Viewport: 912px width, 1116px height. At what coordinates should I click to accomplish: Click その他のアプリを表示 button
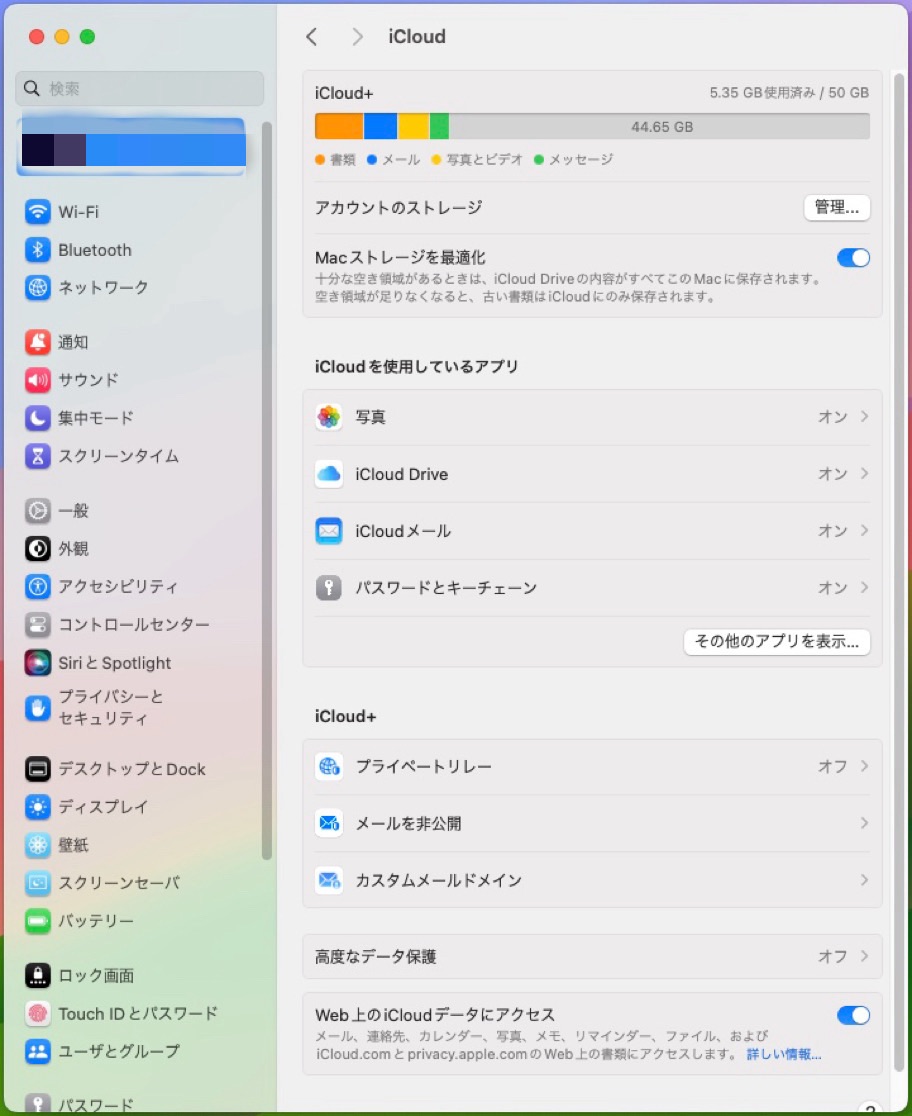coord(776,642)
